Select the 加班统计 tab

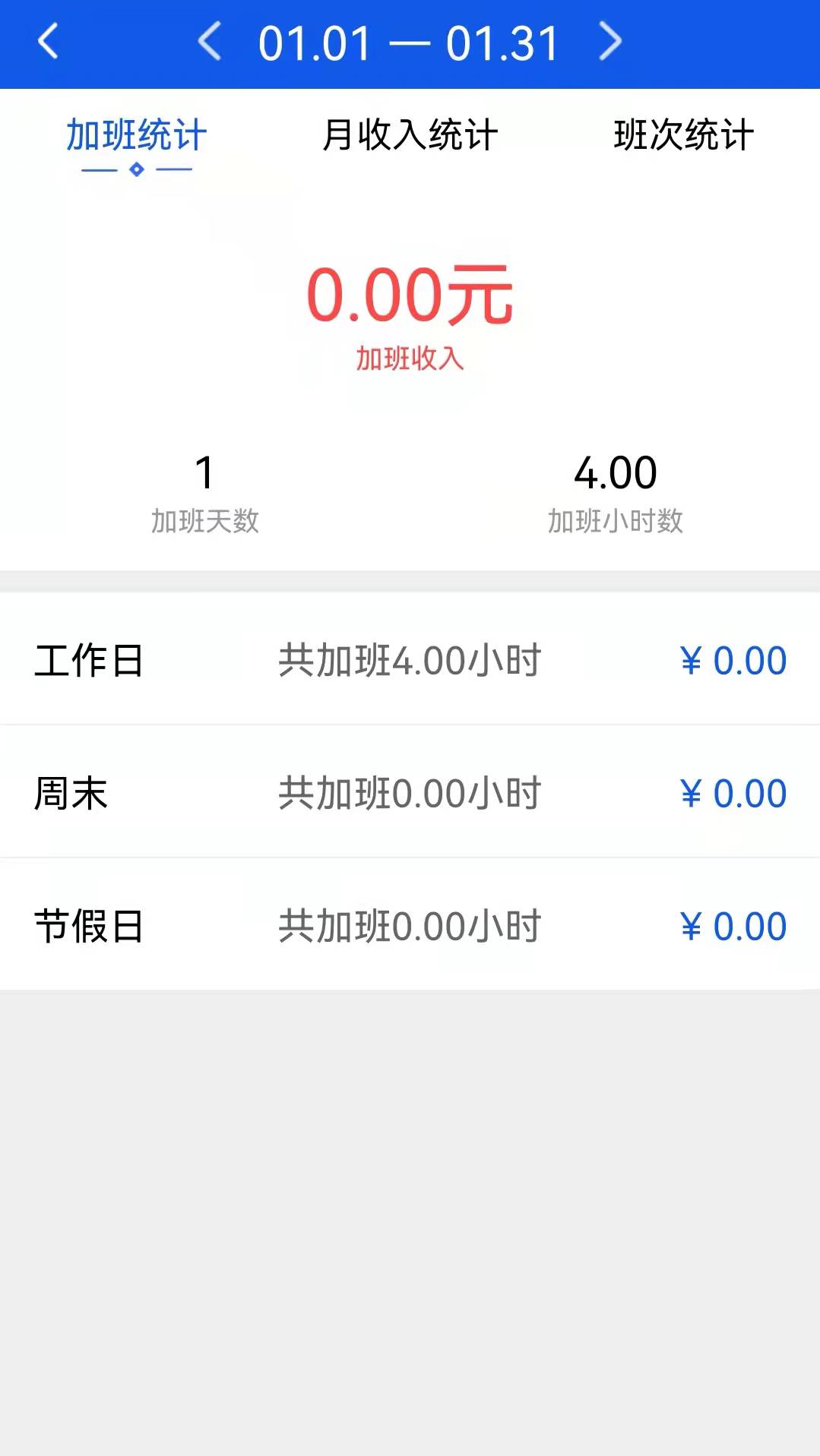[137, 136]
